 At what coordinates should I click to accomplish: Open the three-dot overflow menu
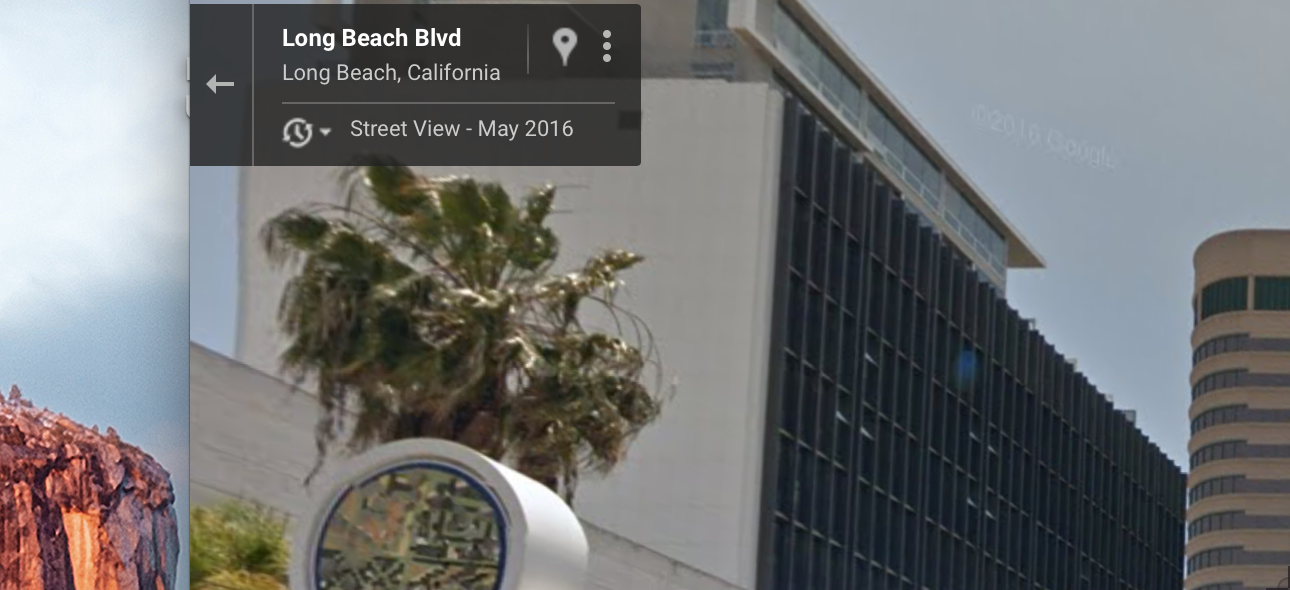click(607, 46)
